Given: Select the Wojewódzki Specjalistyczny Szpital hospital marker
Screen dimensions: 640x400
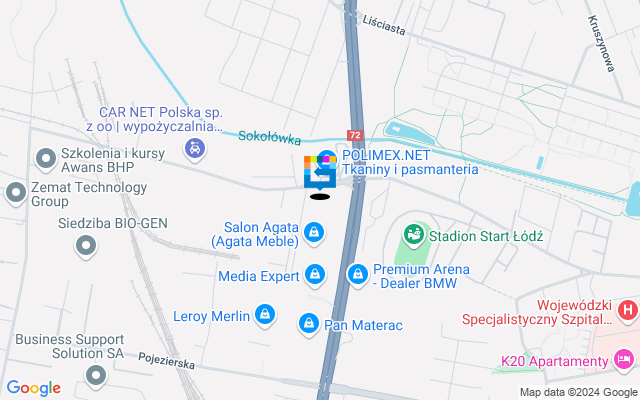Looking at the screenshot, I should [627, 310].
